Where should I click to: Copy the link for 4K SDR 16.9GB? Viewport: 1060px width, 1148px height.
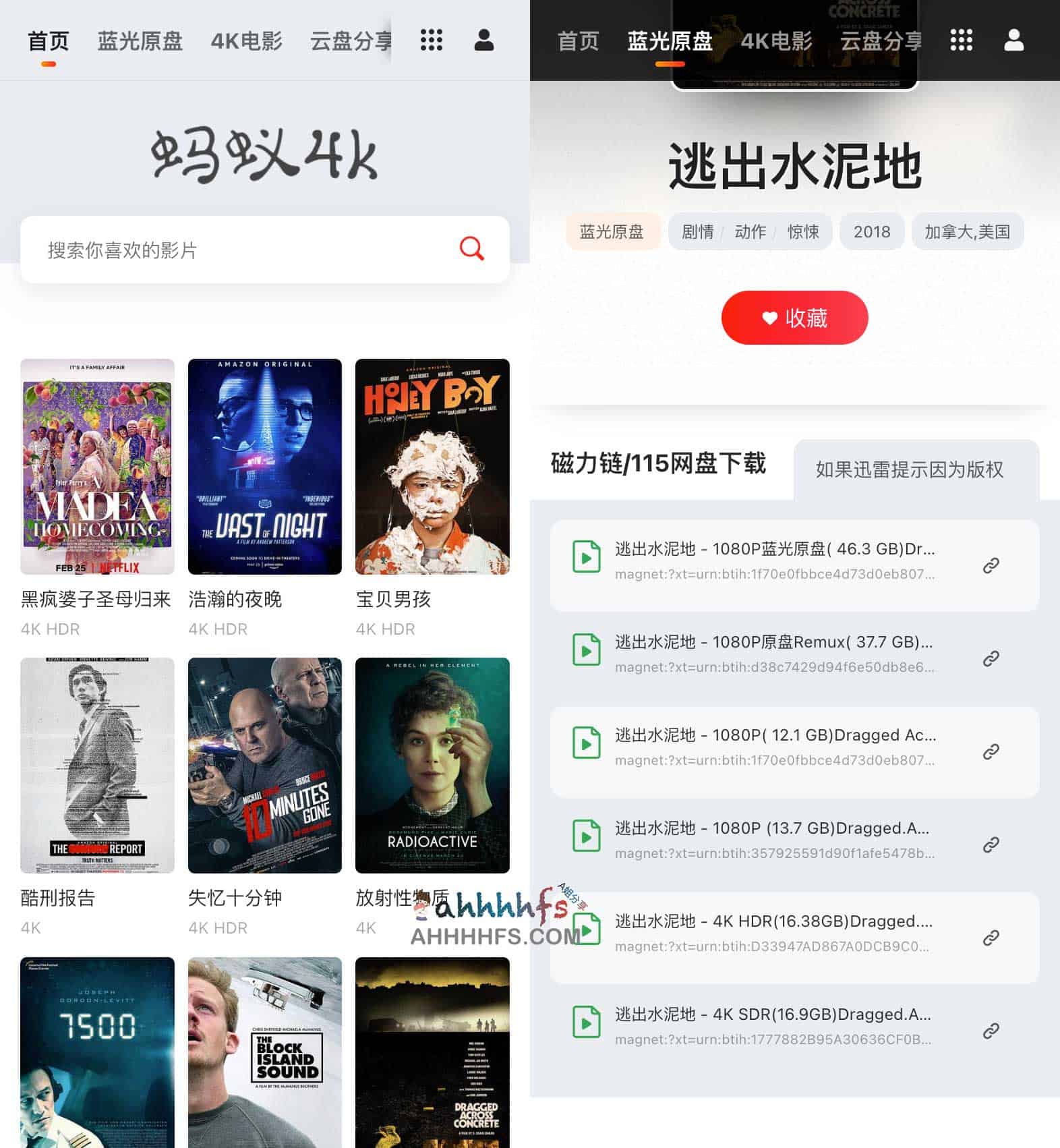point(991,1031)
